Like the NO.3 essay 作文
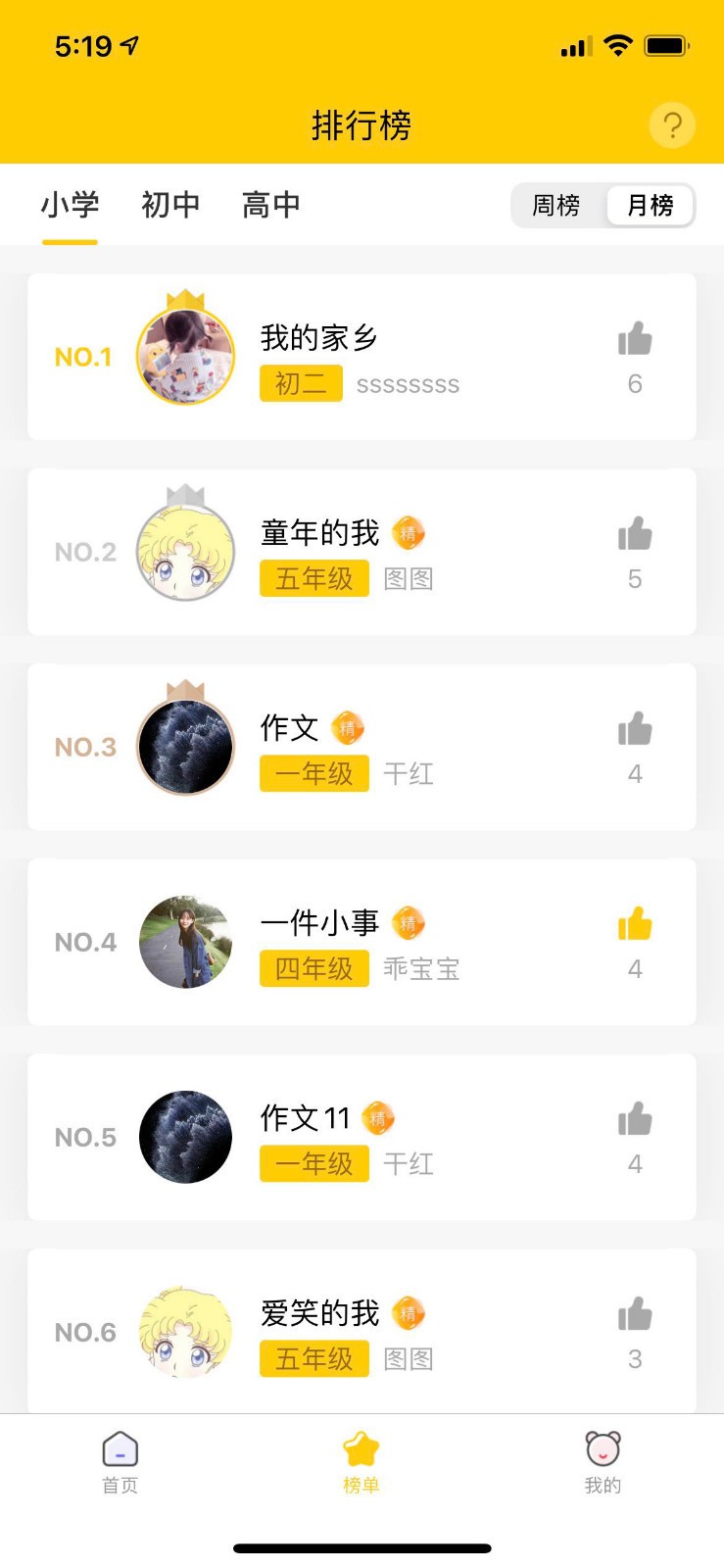This screenshot has width=724, height=1568. 635,730
